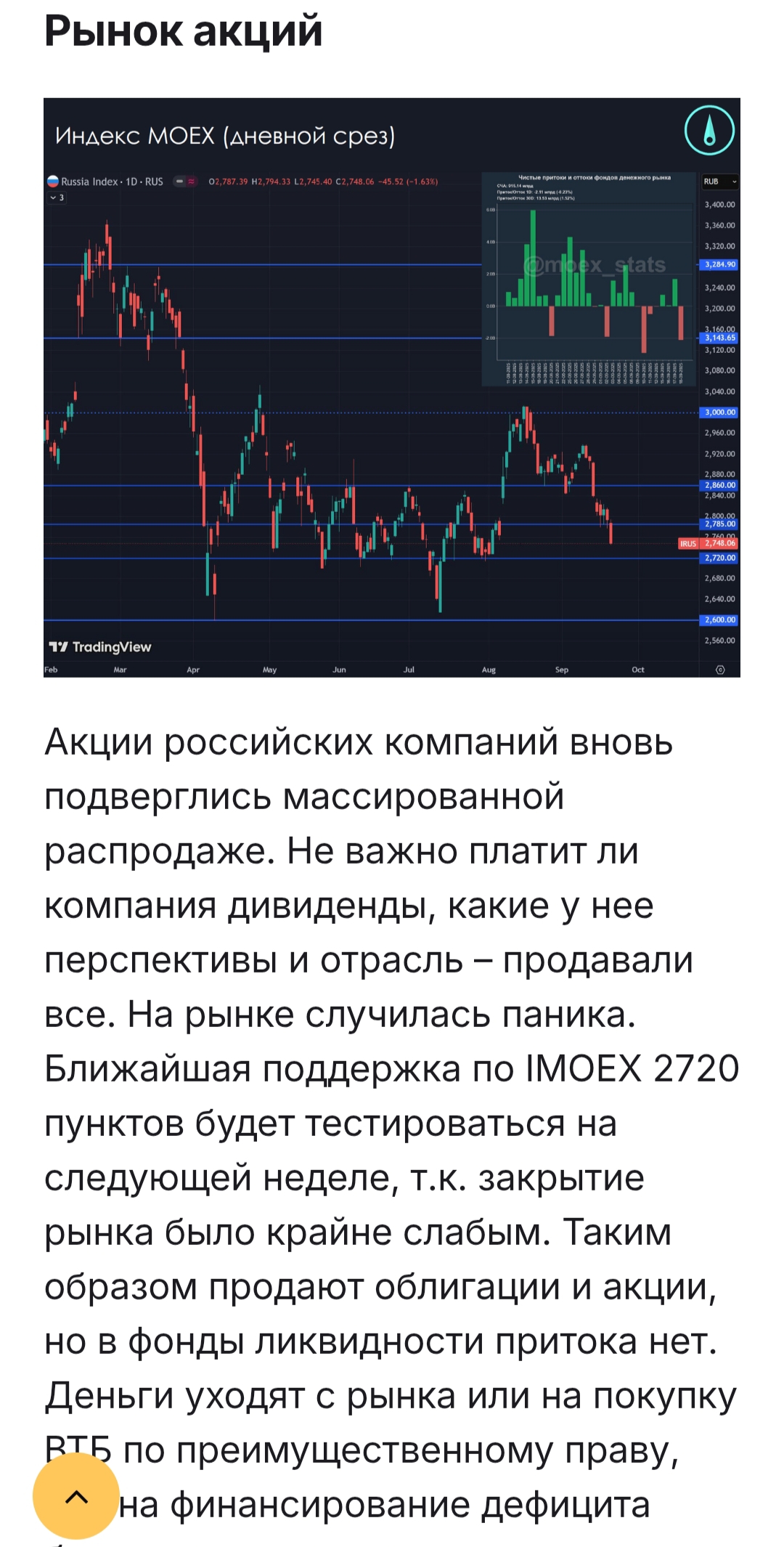The width and height of the screenshot is (784, 1547).
Task: Open the MOEX index chart image
Action: 392,387
